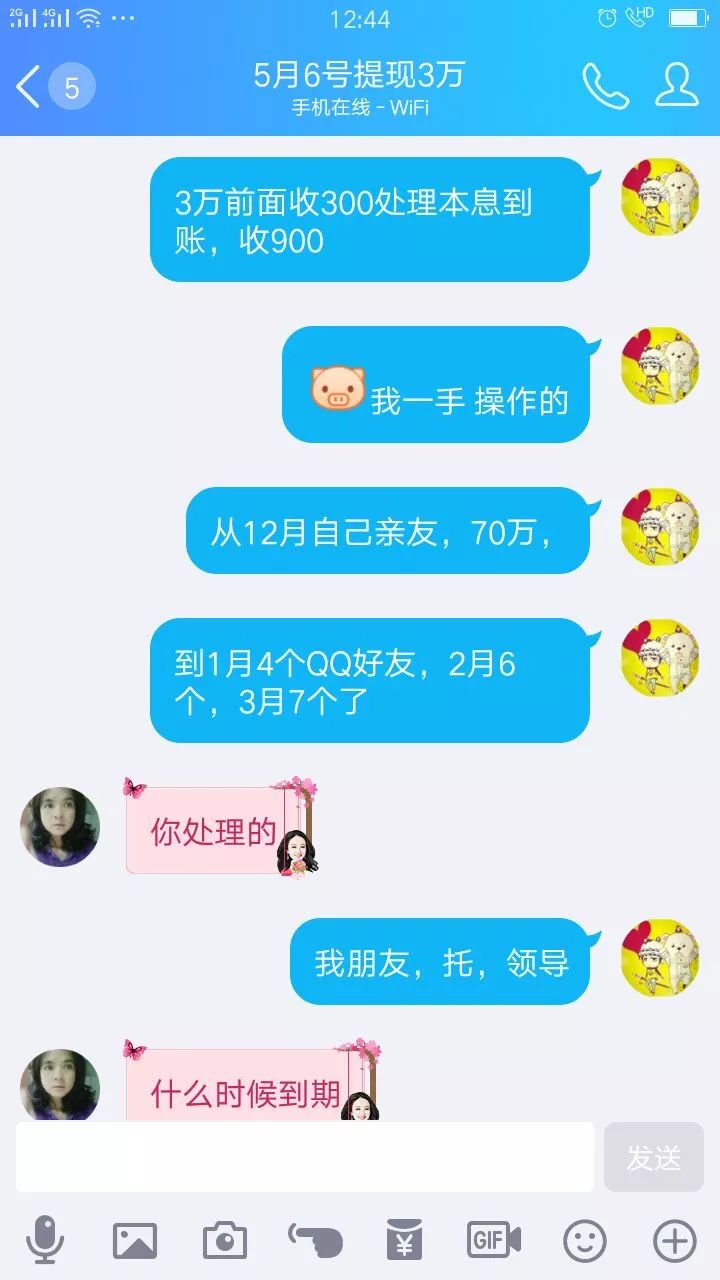Image resolution: width=720 pixels, height=1280 pixels.
Task: Tap the 发送 send button
Action: 654,1157
